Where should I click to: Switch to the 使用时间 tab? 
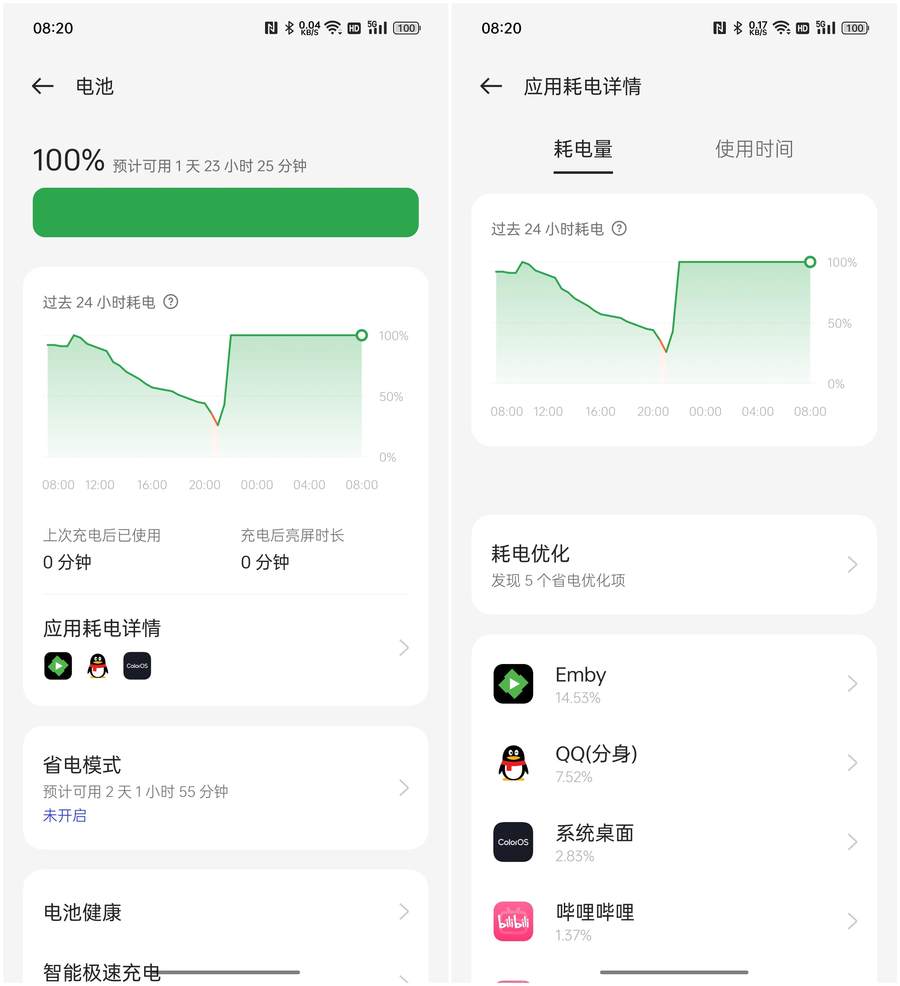754,150
